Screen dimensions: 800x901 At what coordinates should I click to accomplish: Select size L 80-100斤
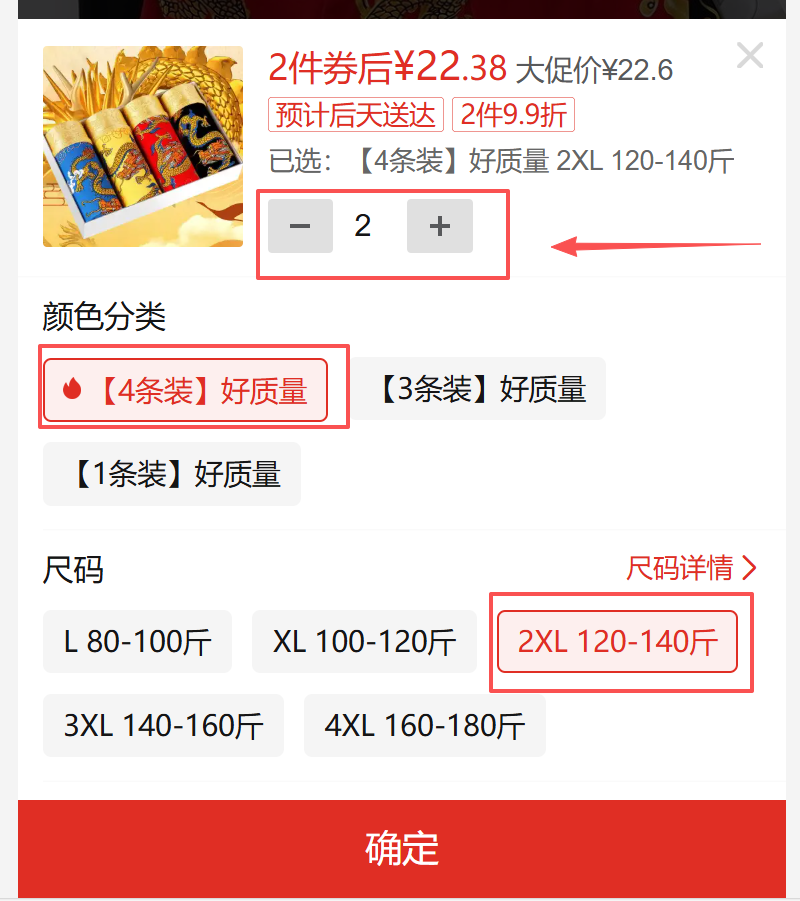coord(137,642)
